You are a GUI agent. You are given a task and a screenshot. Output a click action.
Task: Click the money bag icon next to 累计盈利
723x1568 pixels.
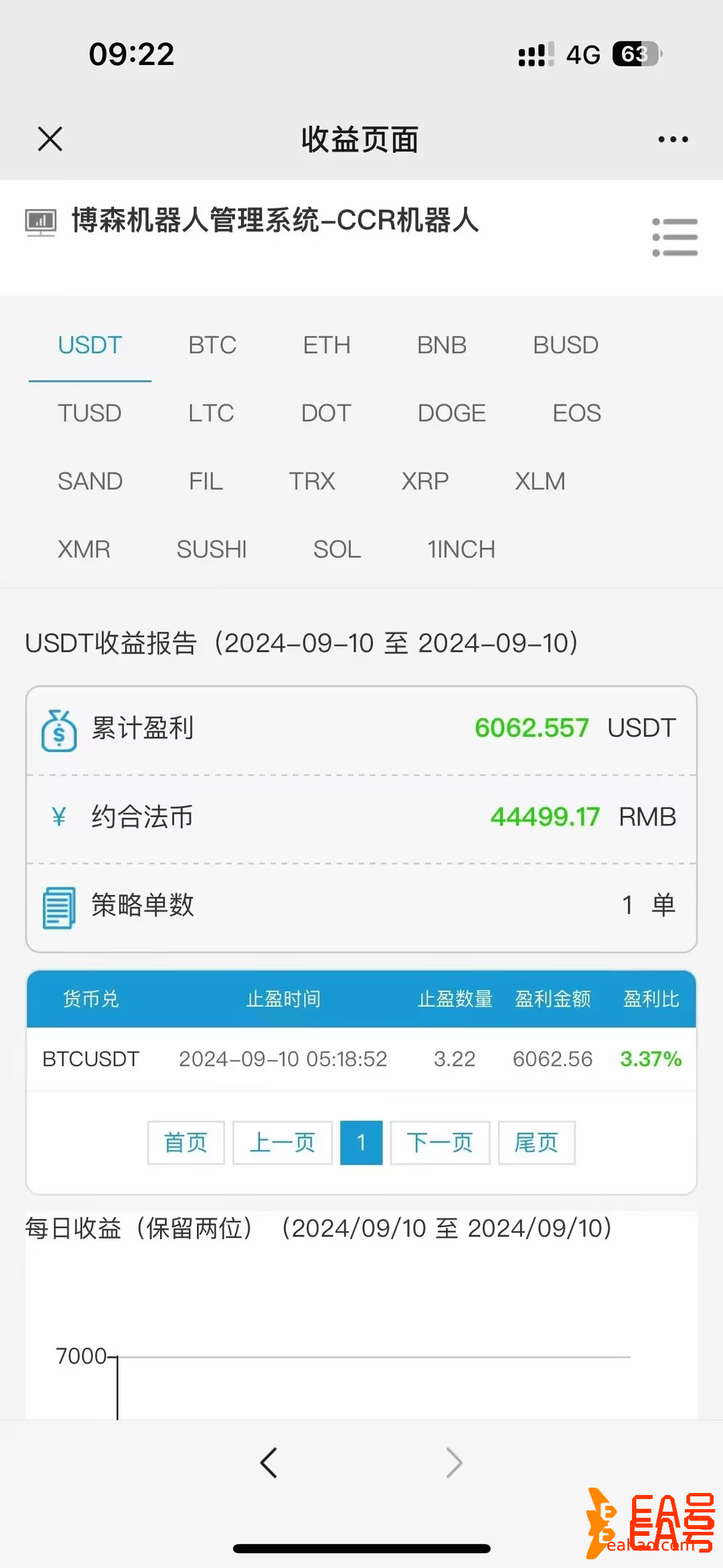click(x=59, y=728)
